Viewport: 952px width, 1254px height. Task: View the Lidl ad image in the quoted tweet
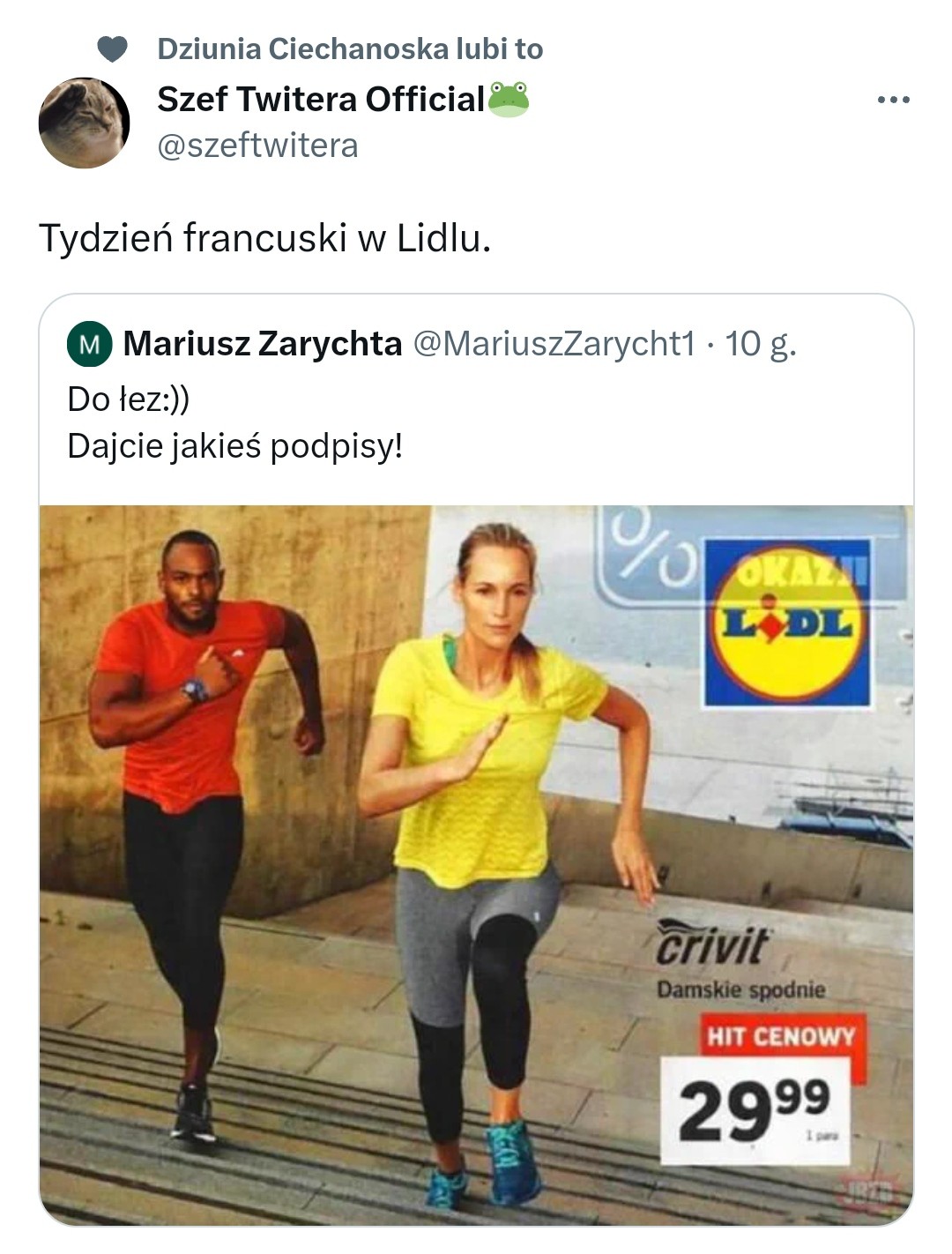pos(476,864)
